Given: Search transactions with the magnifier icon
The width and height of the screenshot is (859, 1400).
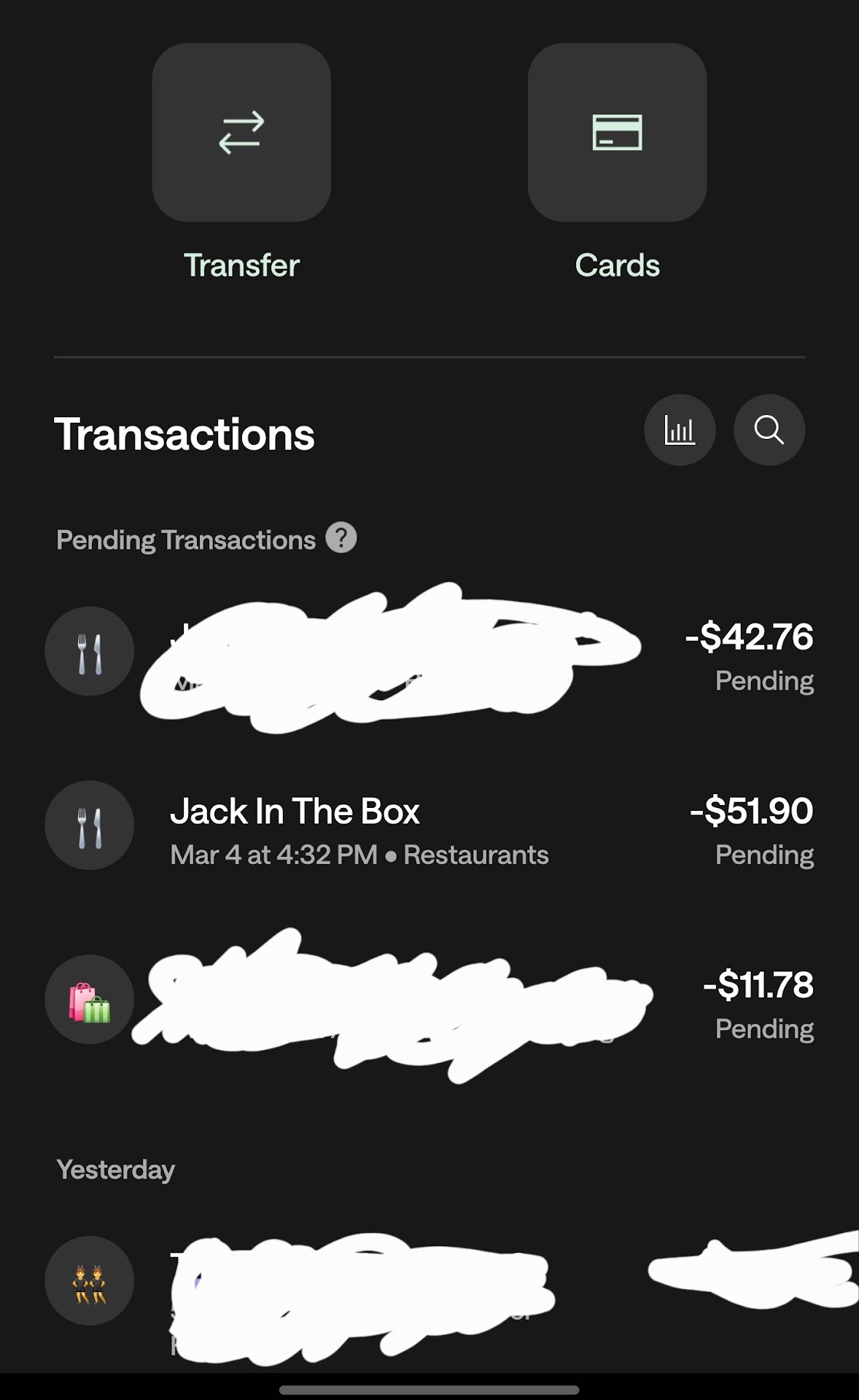Looking at the screenshot, I should [x=769, y=430].
